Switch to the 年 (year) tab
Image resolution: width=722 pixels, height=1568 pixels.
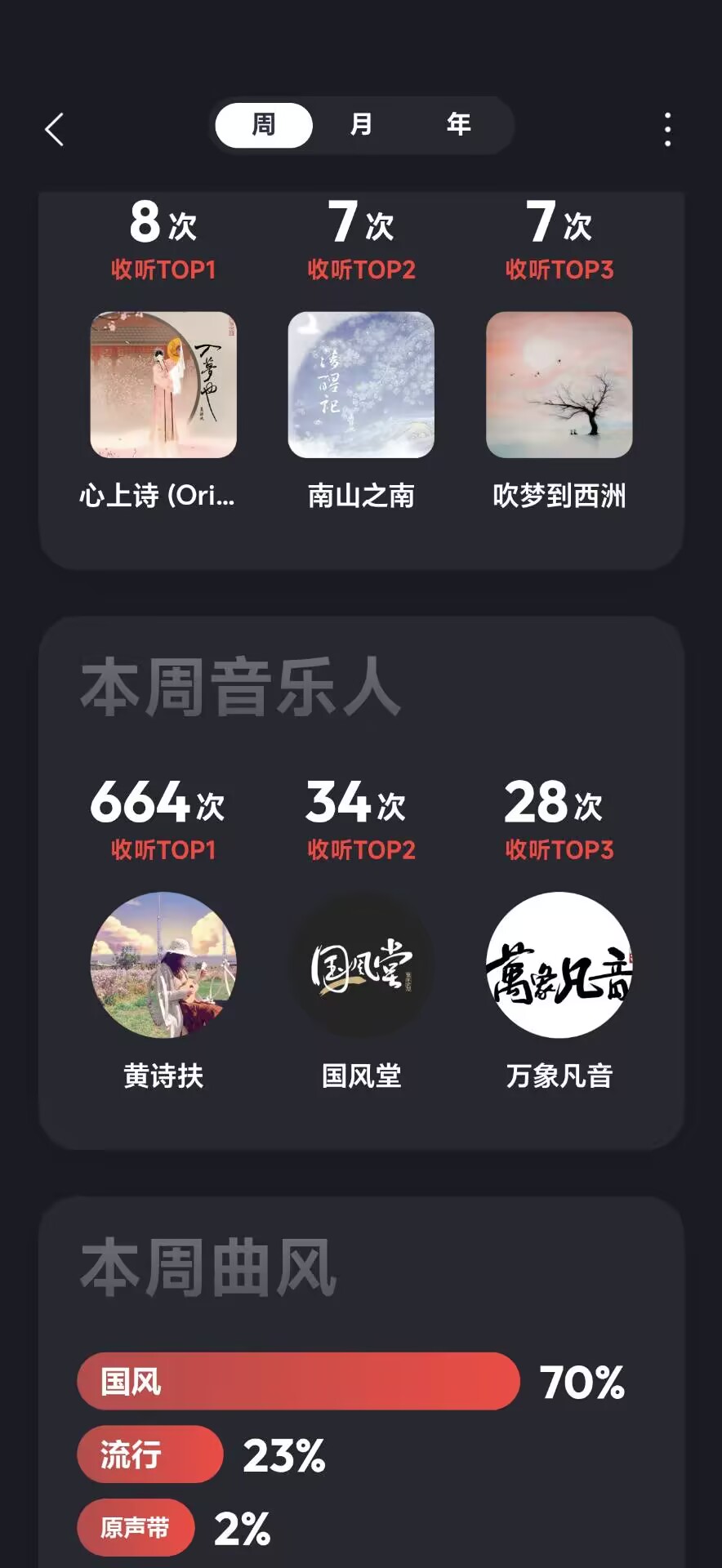(459, 125)
